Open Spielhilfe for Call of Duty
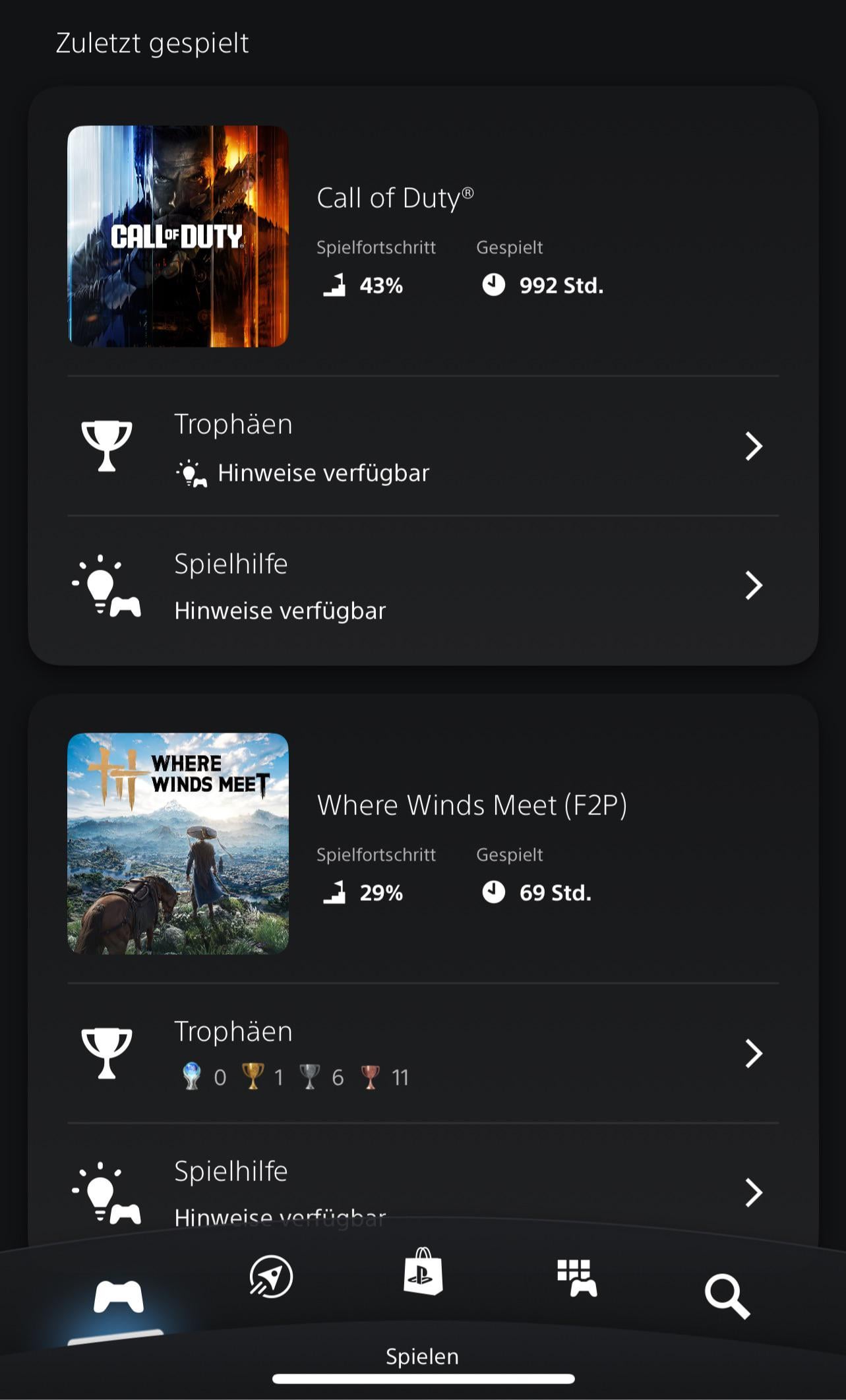The height and width of the screenshot is (1400, 846). click(x=423, y=586)
